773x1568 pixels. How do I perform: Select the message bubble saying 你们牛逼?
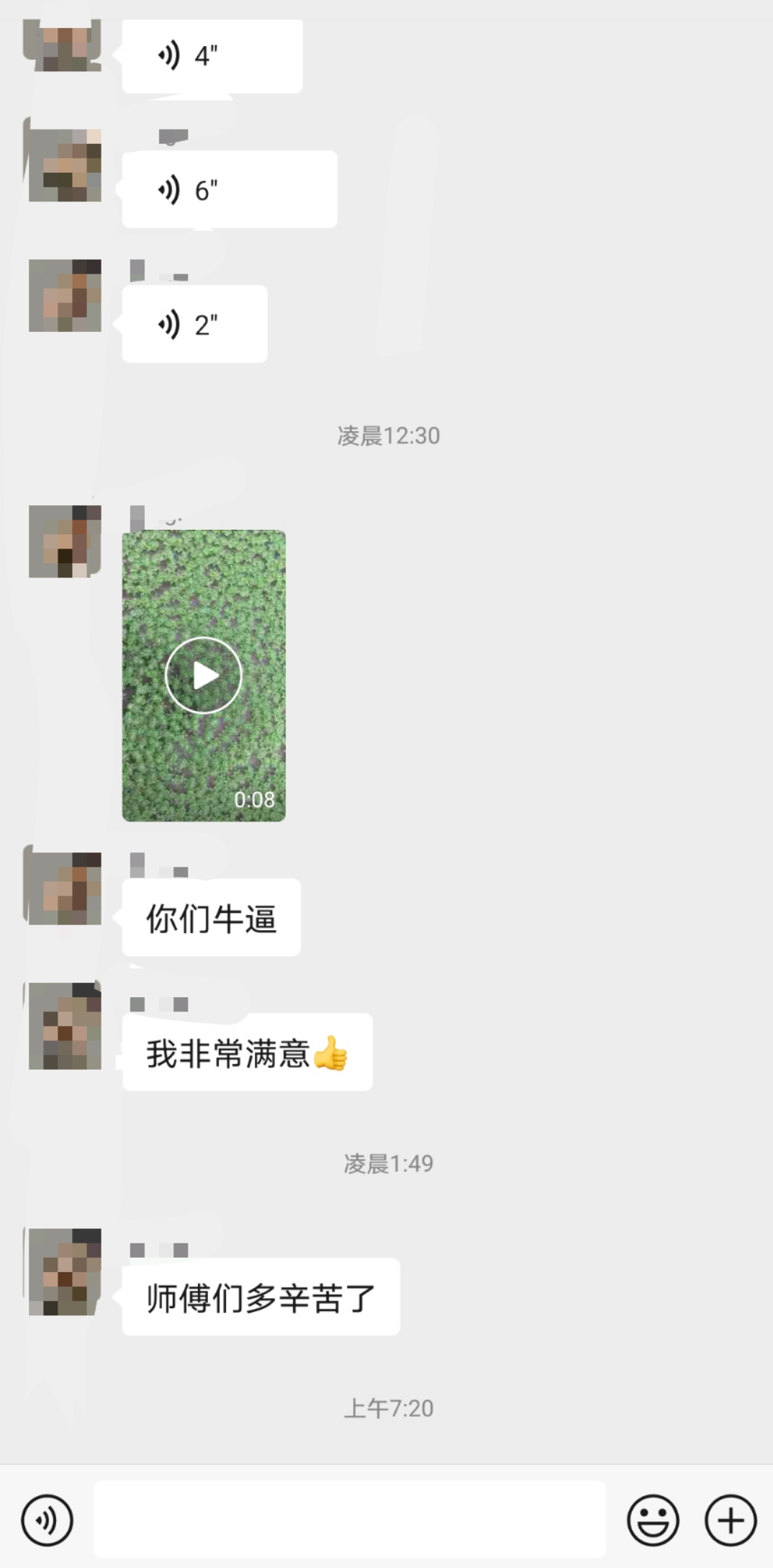[211, 916]
